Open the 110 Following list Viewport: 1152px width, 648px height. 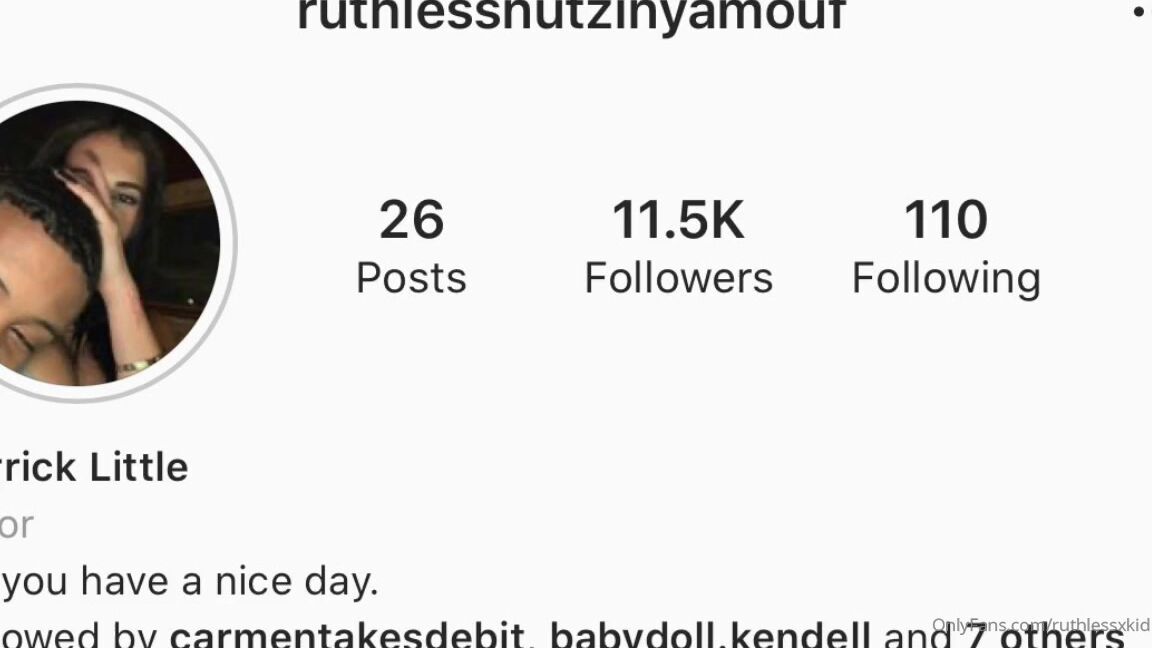pos(945,247)
